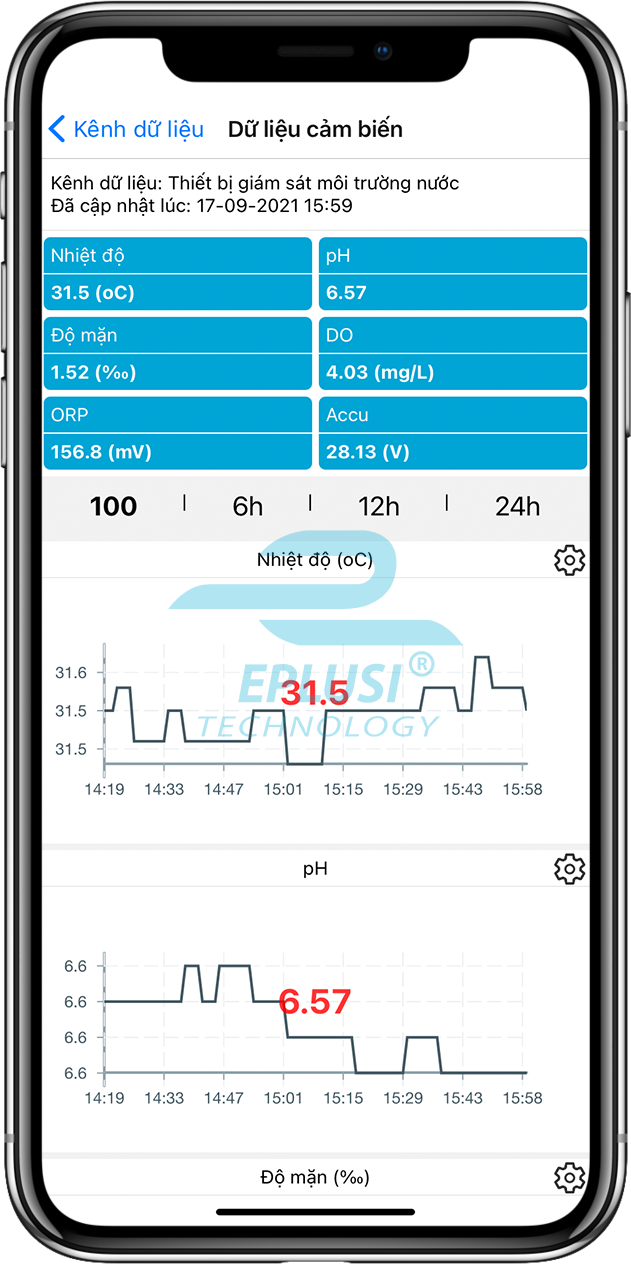Tap the Accu 28.13 V sensor card

click(452, 433)
